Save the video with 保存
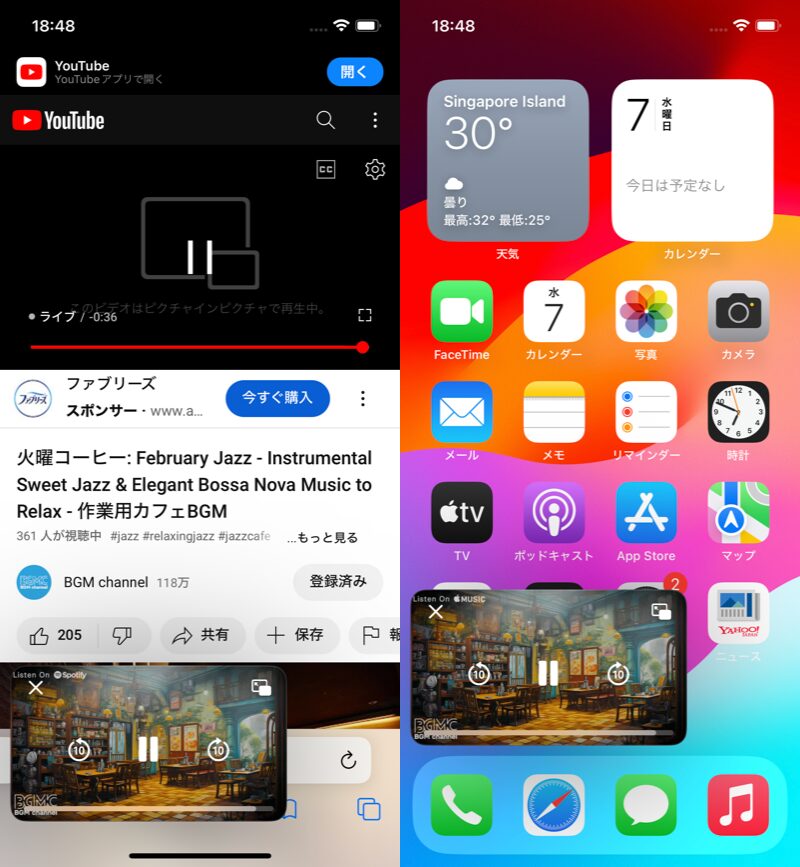This screenshot has height=867, width=800. pos(295,635)
